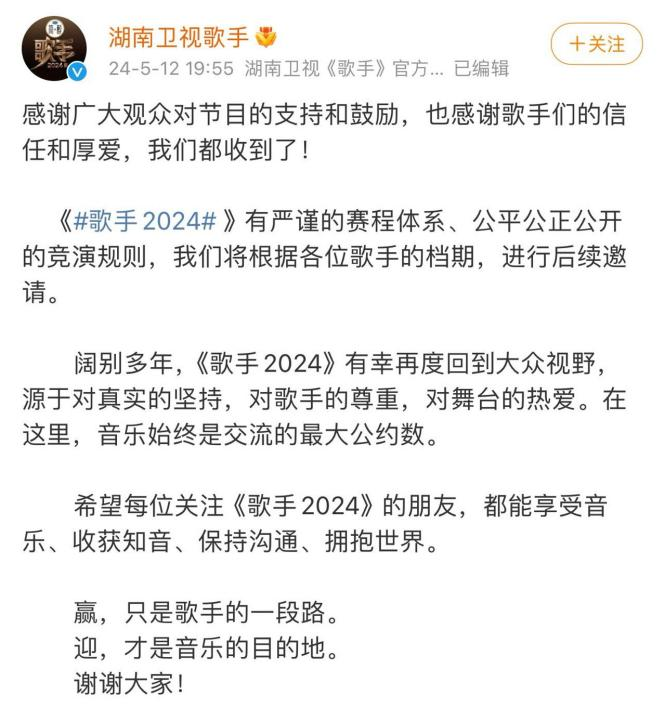The width and height of the screenshot is (665, 721).
Task: Follow 湖南卫视歌手 with the +关注 button
Action: (x=596, y=44)
